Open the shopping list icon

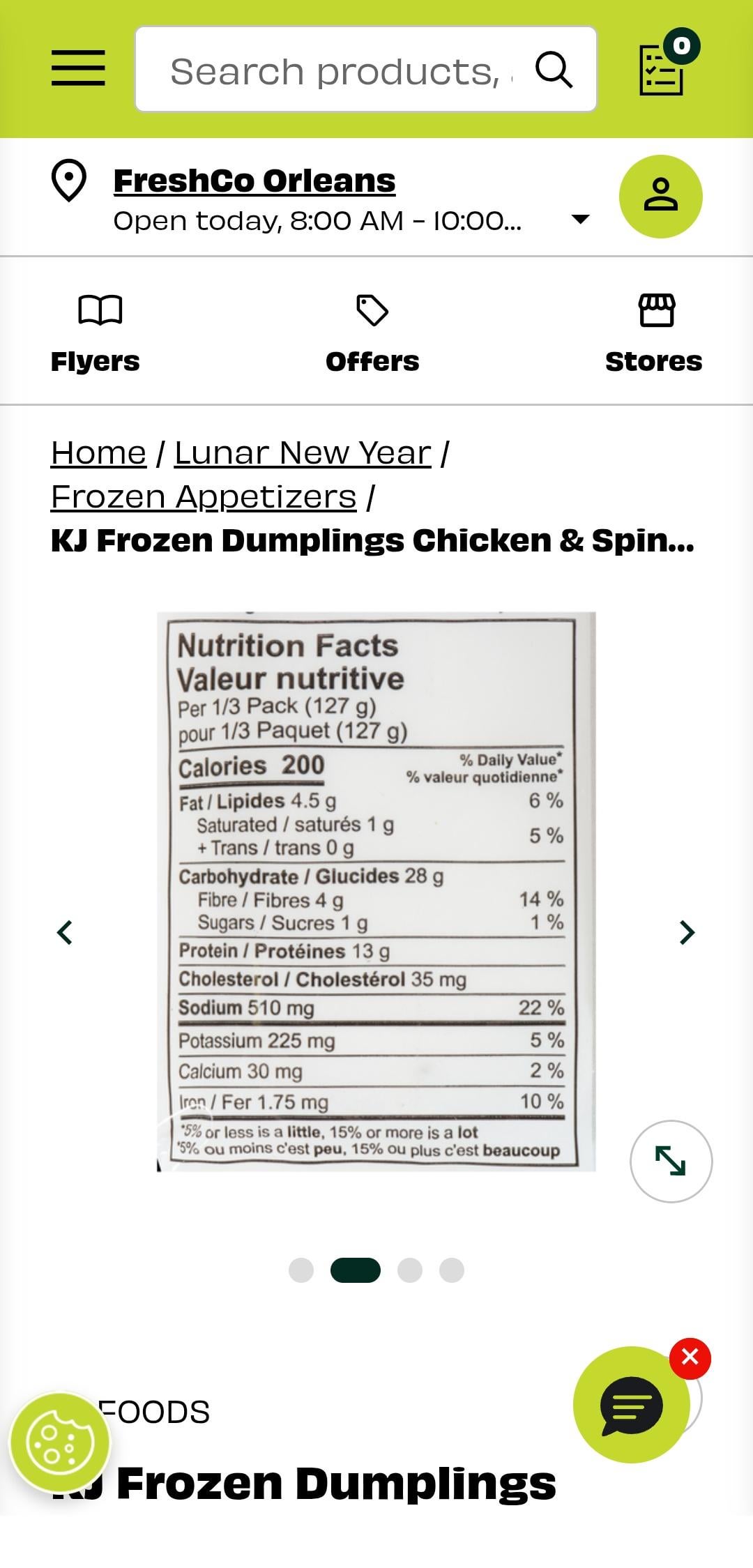[662, 69]
